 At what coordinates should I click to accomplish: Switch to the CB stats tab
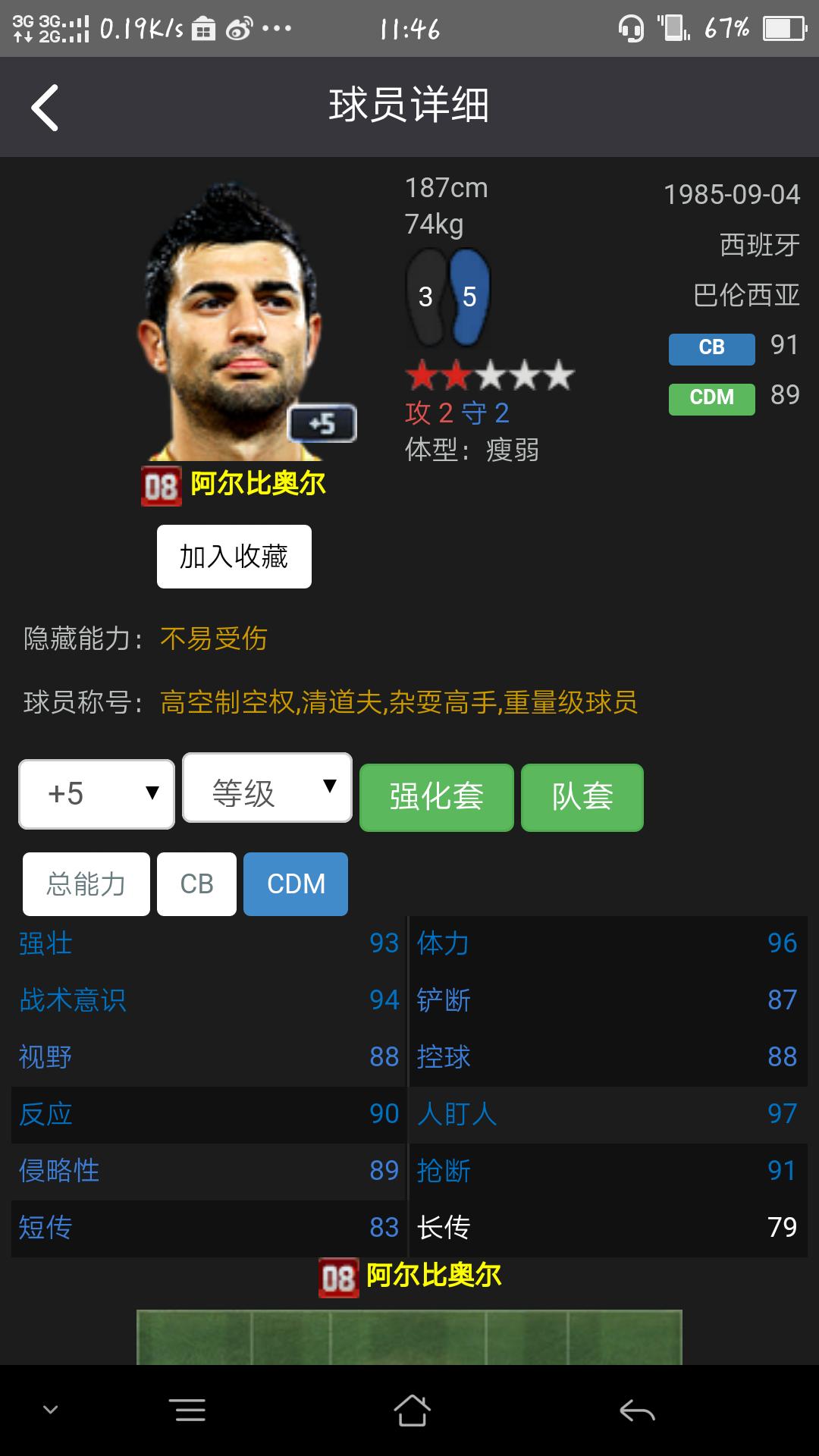click(196, 883)
